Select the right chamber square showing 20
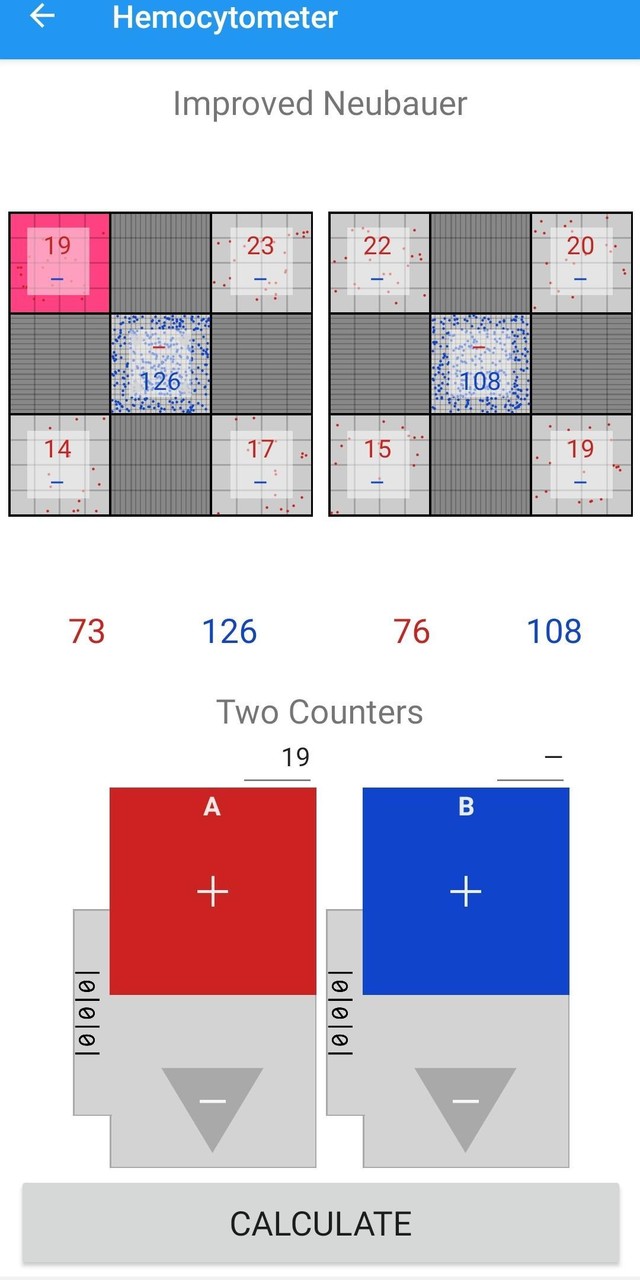This screenshot has height=1280, width=640. tap(581, 263)
